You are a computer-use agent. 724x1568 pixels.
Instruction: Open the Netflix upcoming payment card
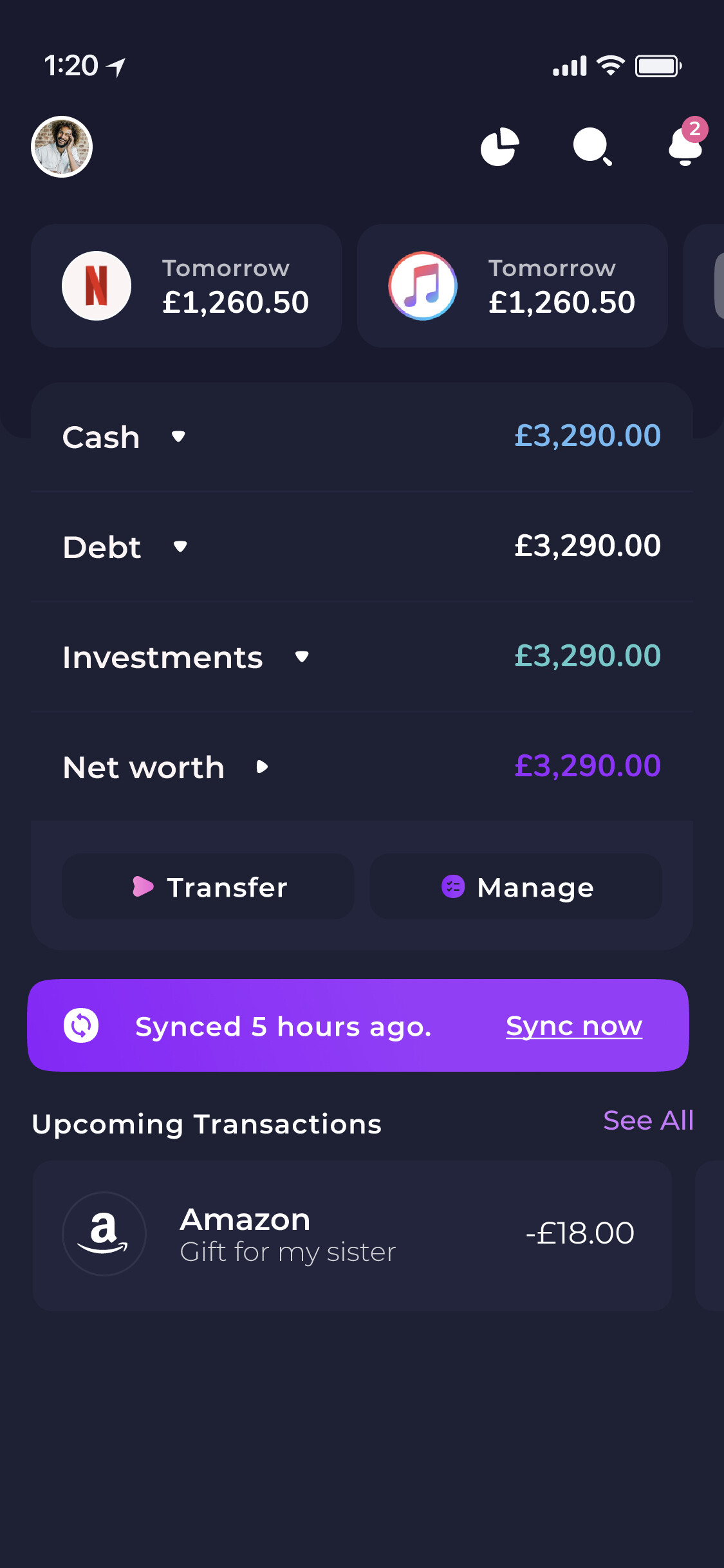tap(186, 286)
